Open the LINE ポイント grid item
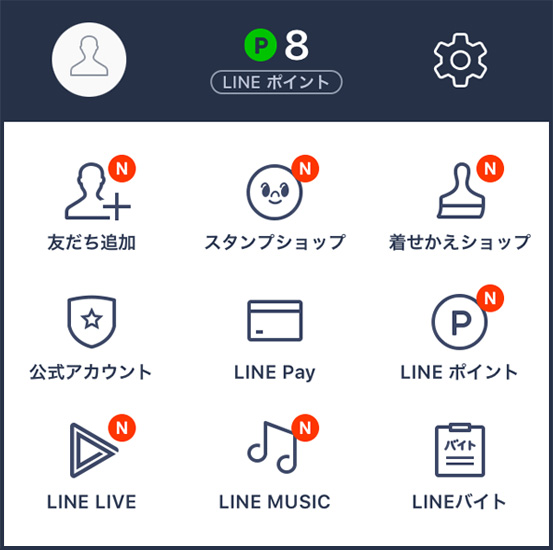The image size is (553, 550). (x=460, y=334)
